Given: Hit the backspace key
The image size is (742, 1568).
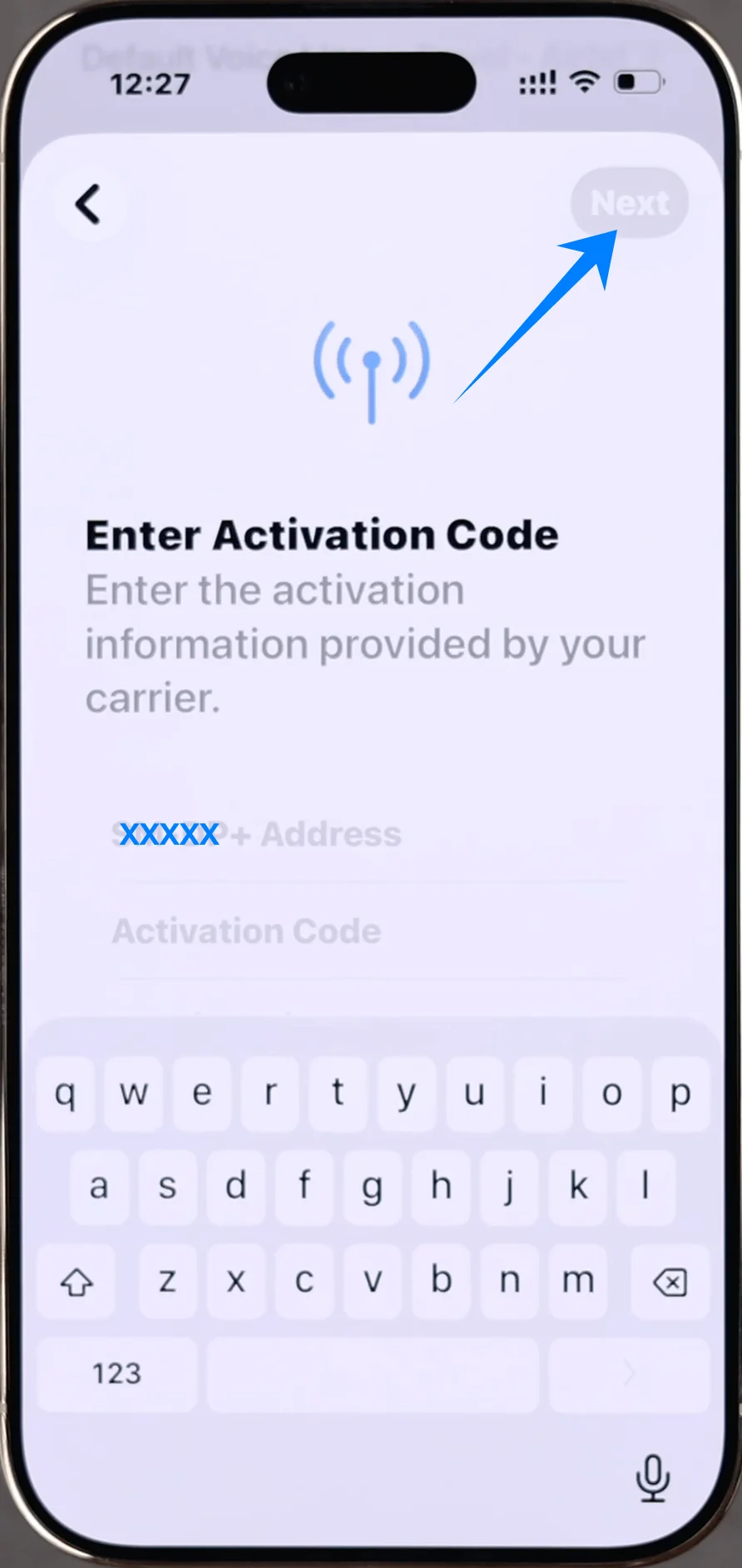Looking at the screenshot, I should (x=670, y=1282).
